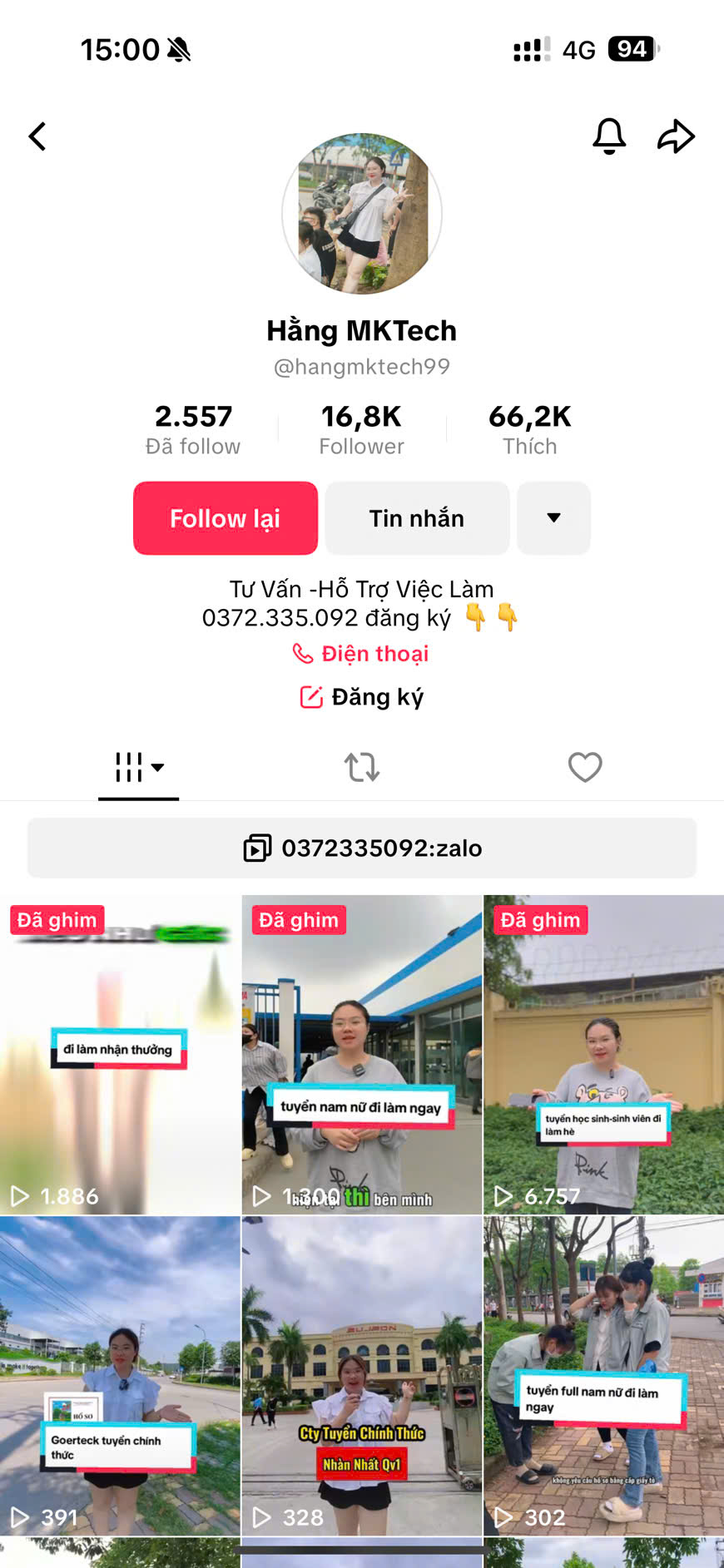Screen dimensions: 724x1568
Task: Send a message via Tin nhắn
Action: point(417,518)
